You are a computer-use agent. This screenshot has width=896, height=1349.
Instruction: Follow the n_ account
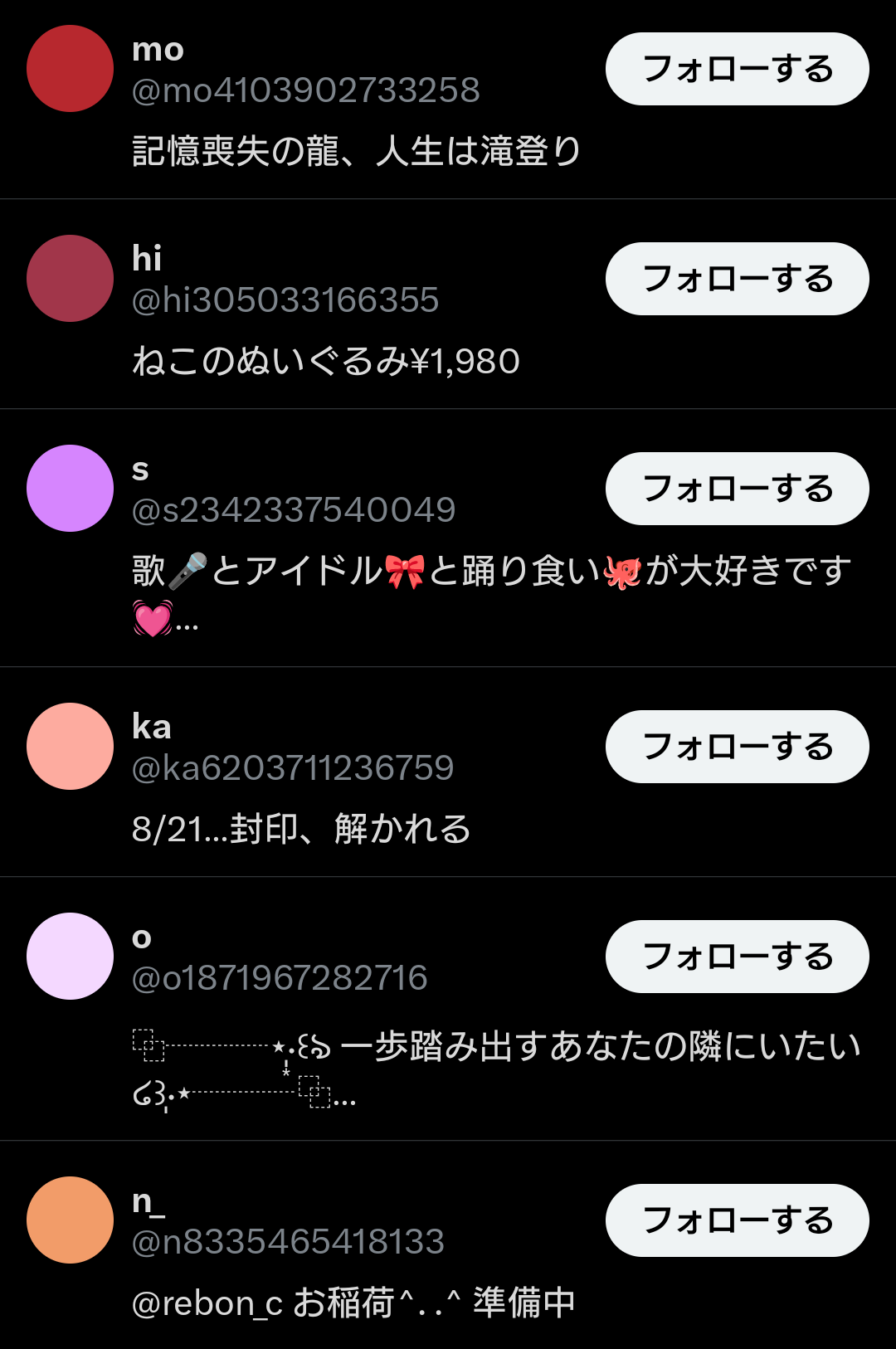click(737, 1220)
